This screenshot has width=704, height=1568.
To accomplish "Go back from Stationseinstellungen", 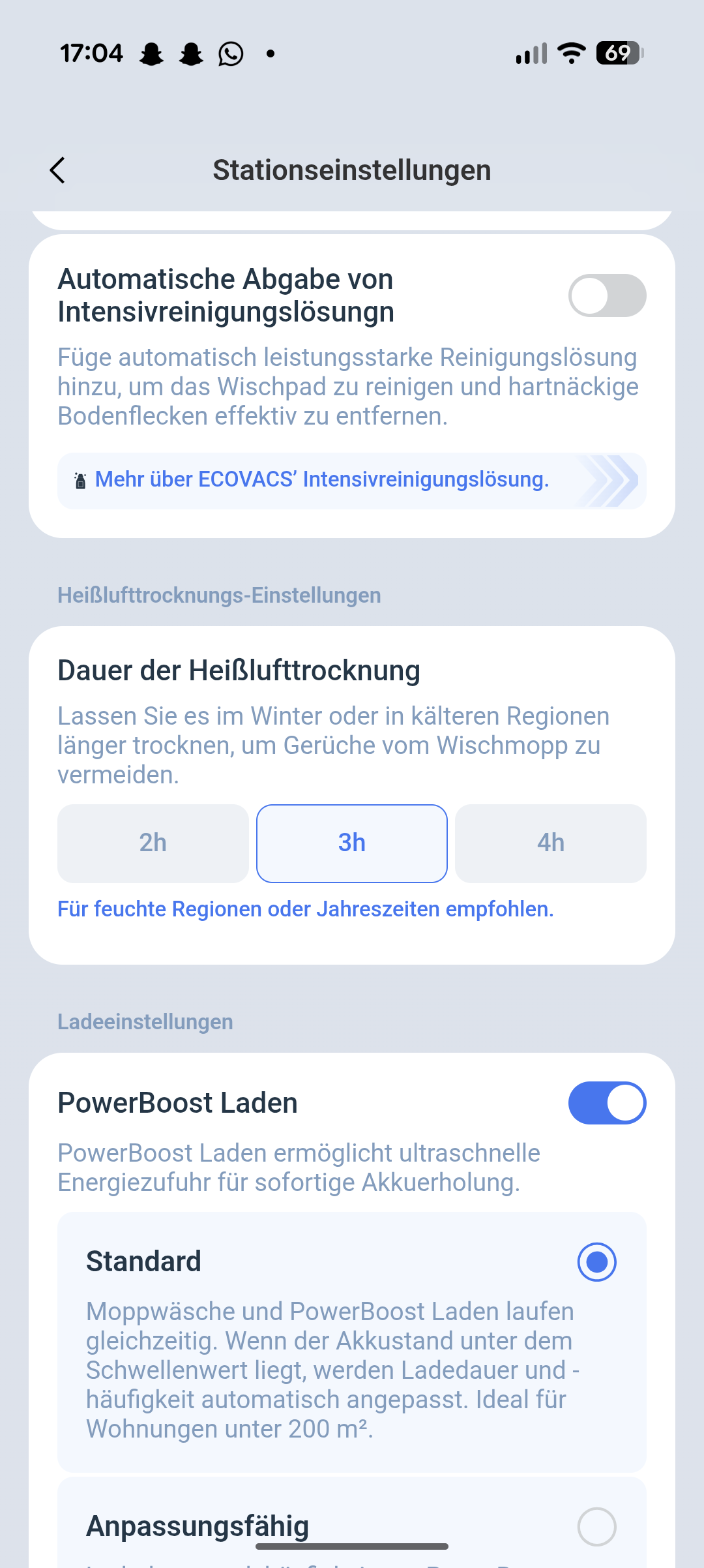I will pos(57,170).
